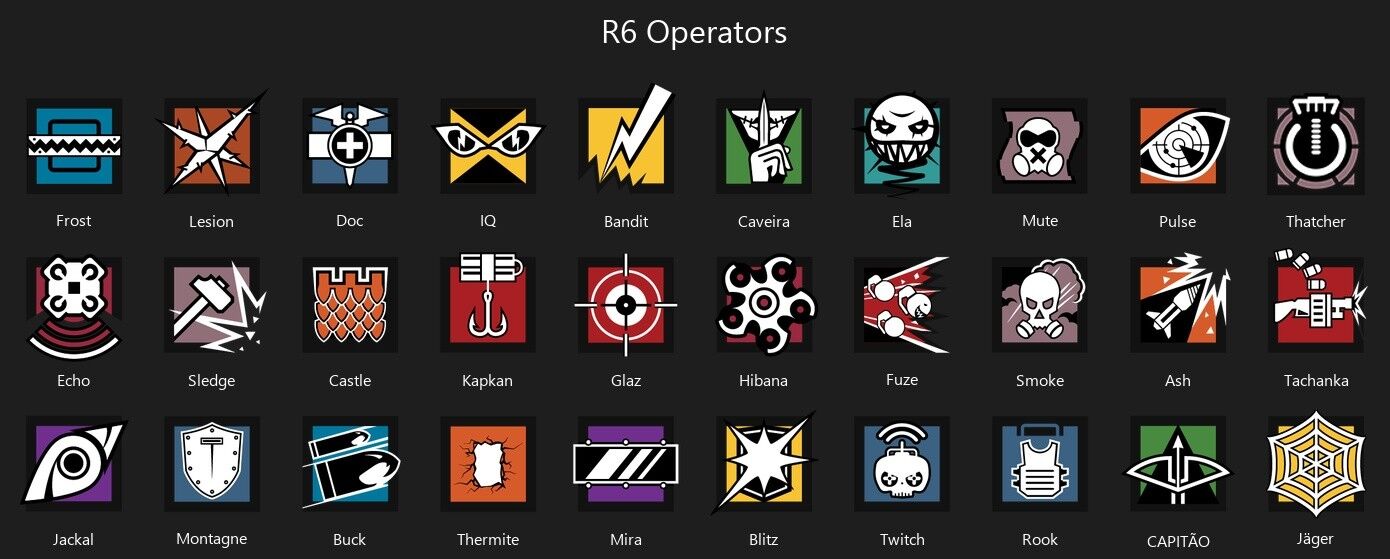
Task: Select the Echo operator
Action: click(x=73, y=305)
